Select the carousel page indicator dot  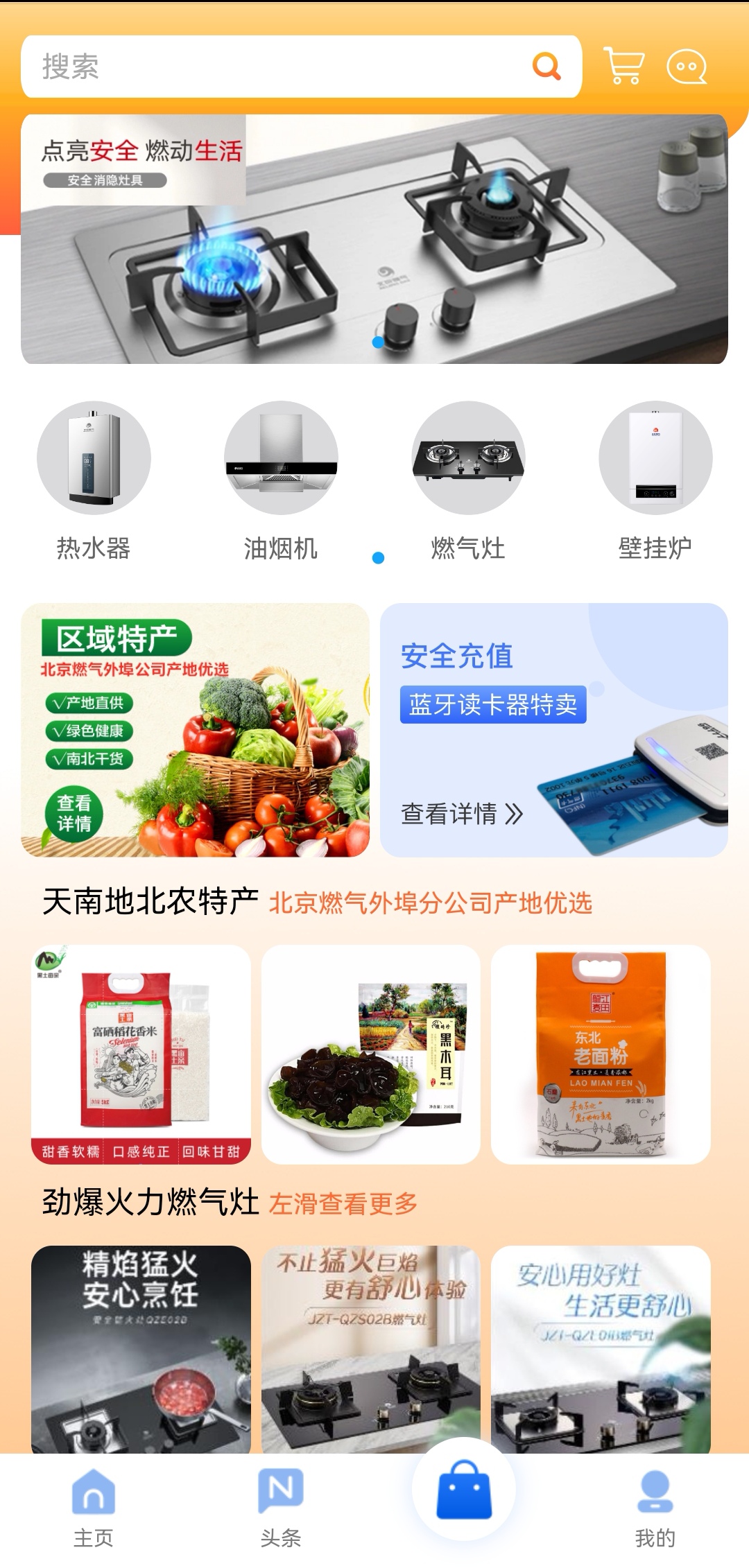377,342
